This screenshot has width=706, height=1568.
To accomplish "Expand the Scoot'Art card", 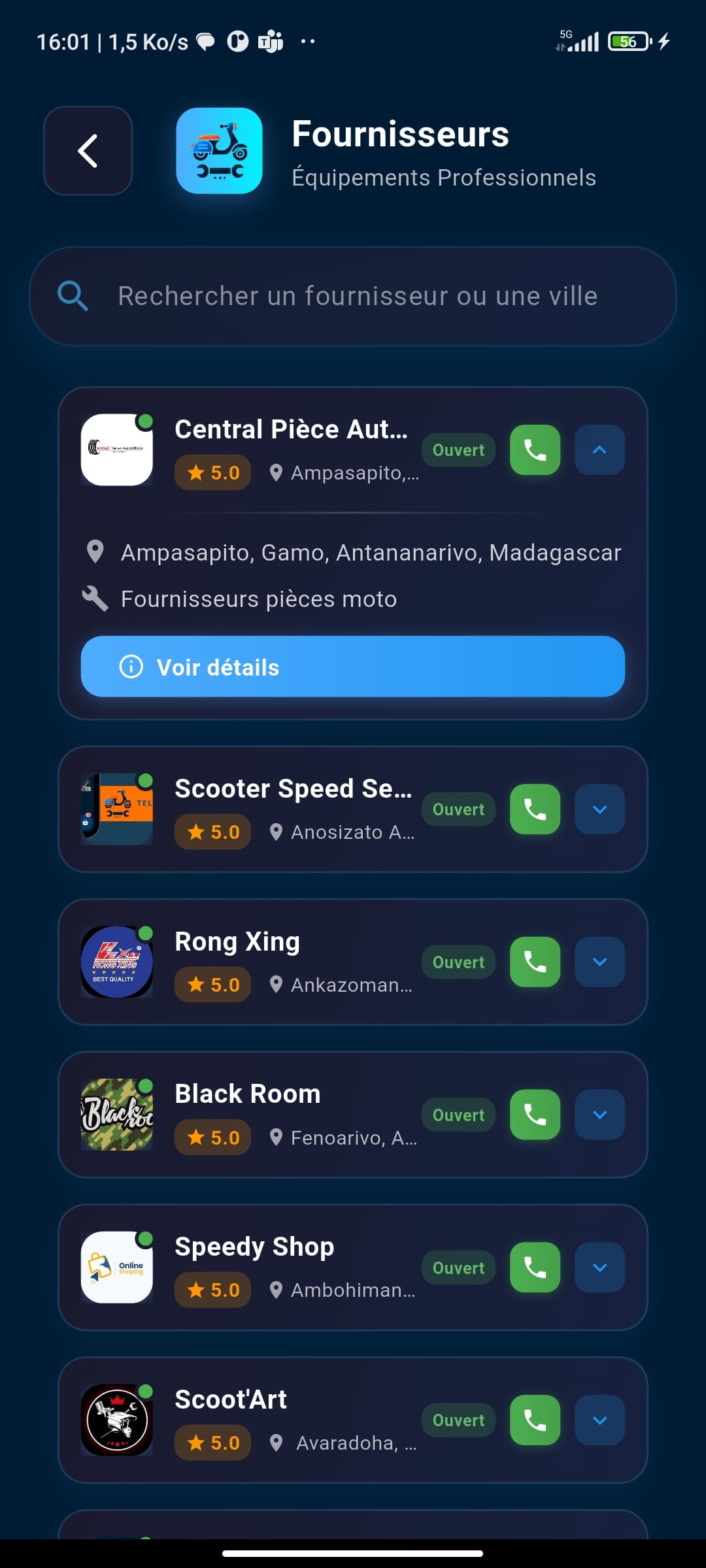I will tap(599, 1420).
